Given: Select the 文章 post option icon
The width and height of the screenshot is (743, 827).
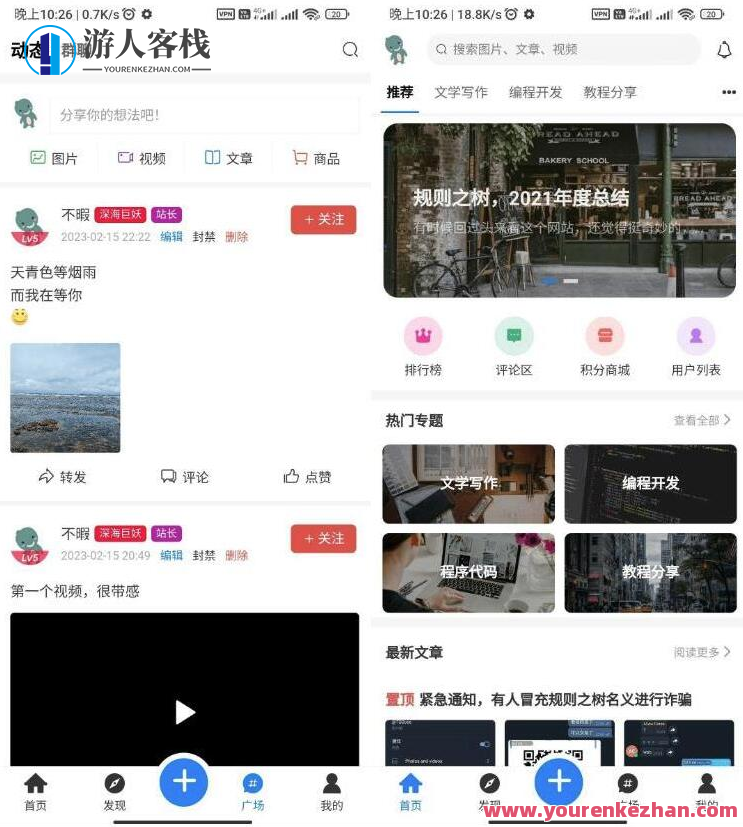Looking at the screenshot, I should coord(213,158).
